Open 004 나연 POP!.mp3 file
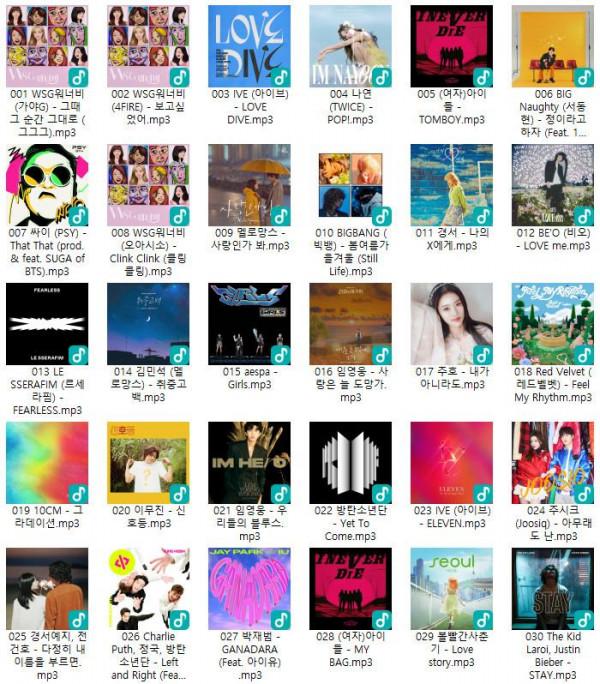 pyautogui.click(x=350, y=46)
